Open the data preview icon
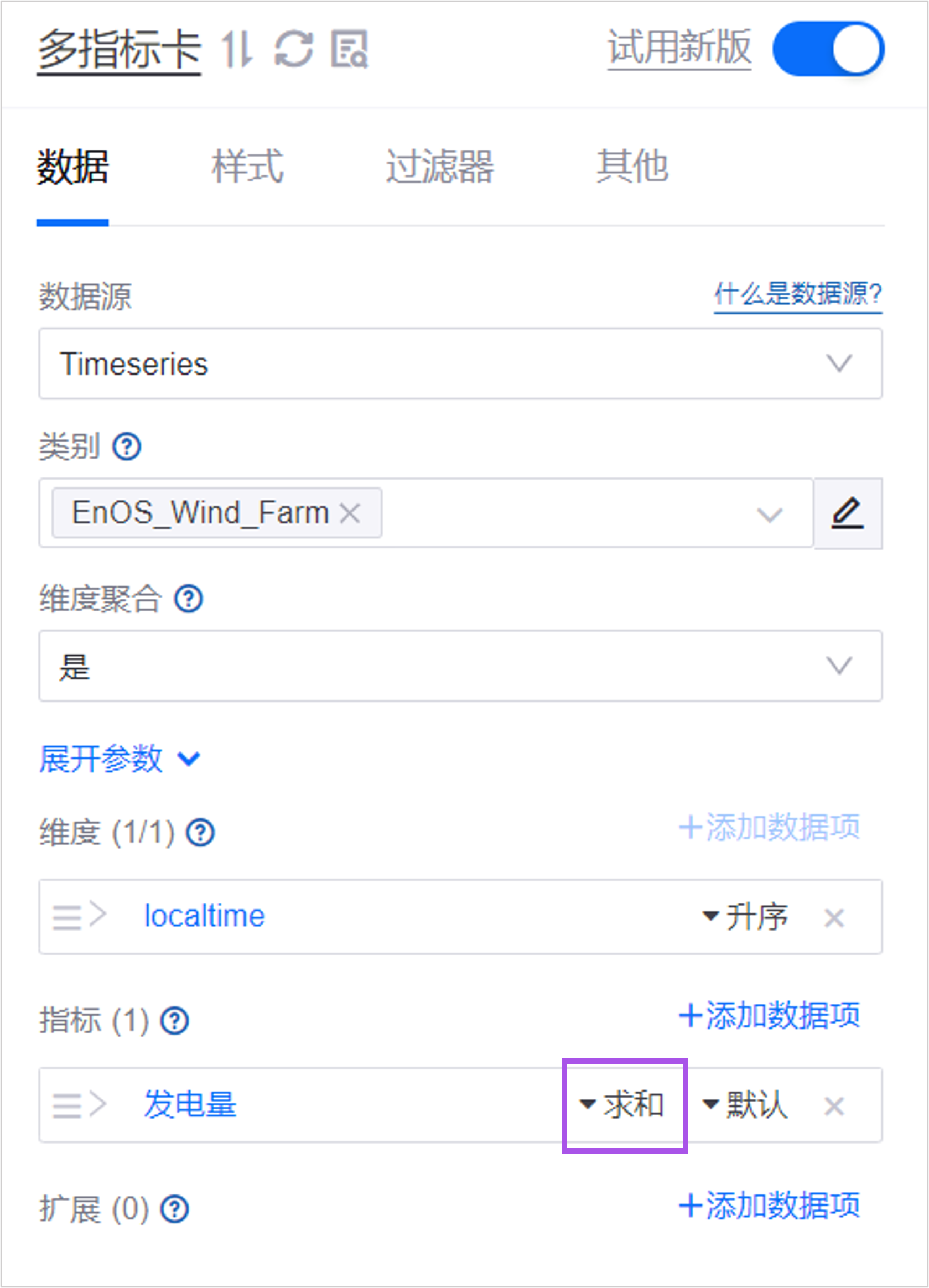Image resolution: width=929 pixels, height=1288 pixels. pos(349,49)
